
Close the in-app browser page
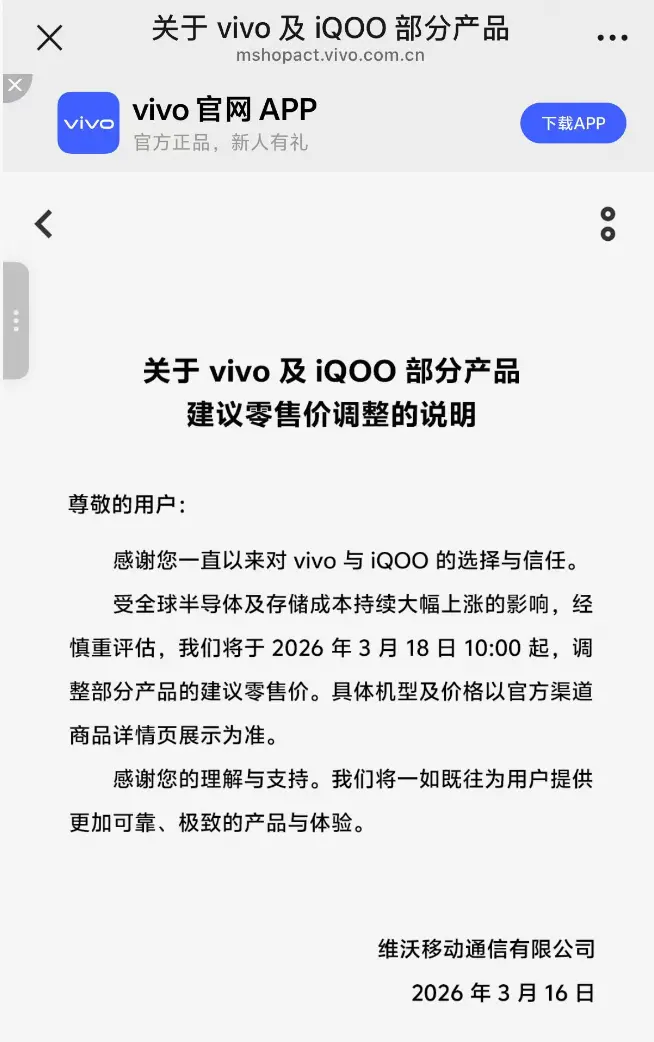pyautogui.click(x=49, y=38)
